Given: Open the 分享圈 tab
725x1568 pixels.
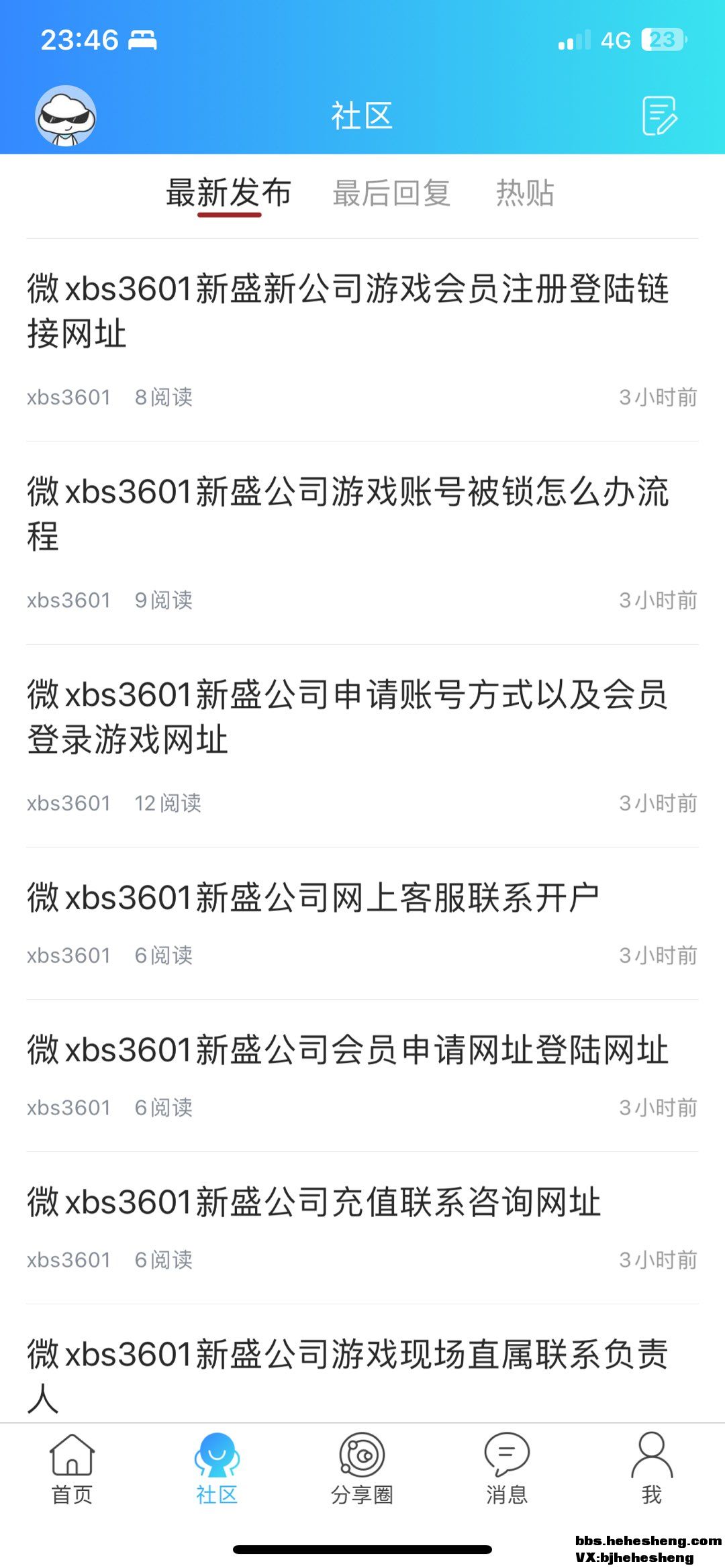Looking at the screenshot, I should tap(362, 1468).
